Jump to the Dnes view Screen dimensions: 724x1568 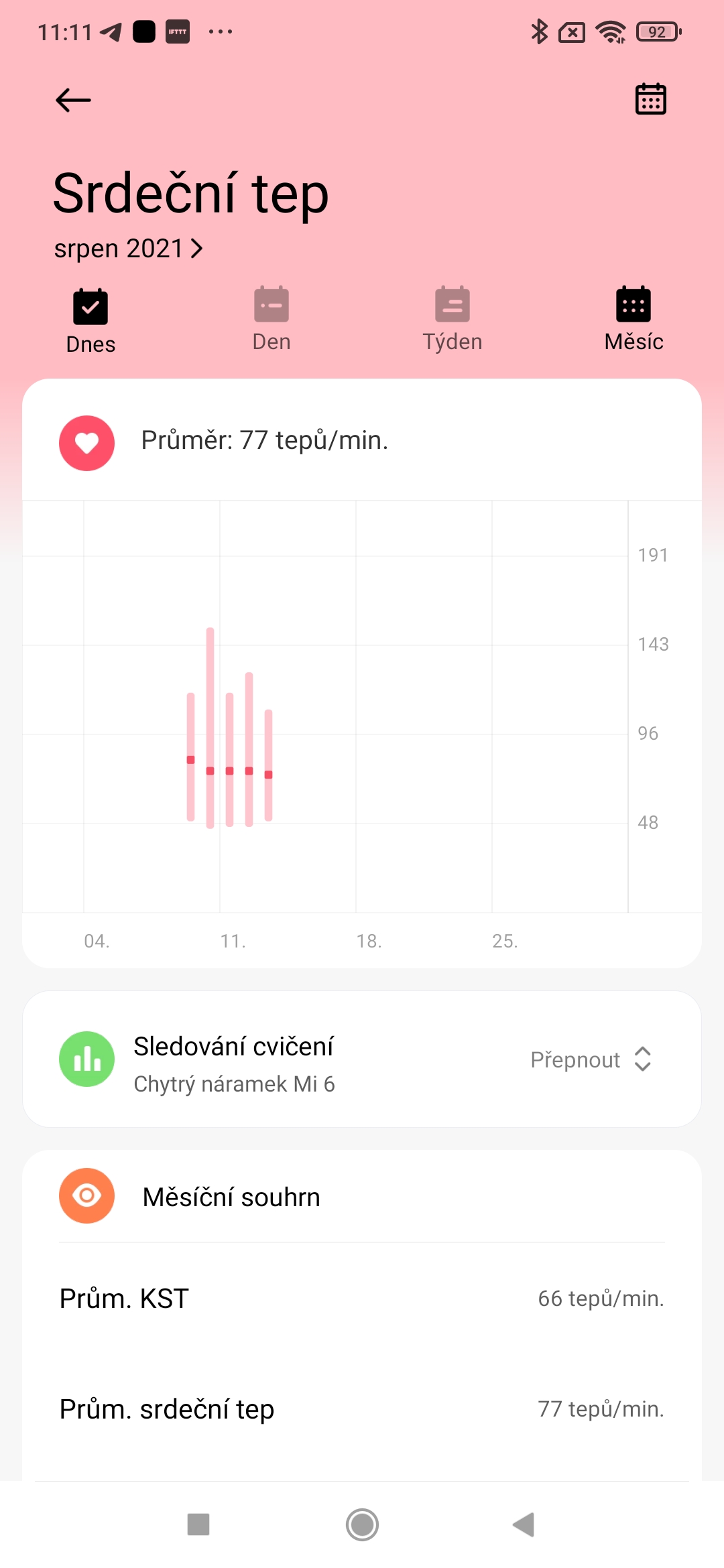[x=90, y=321]
